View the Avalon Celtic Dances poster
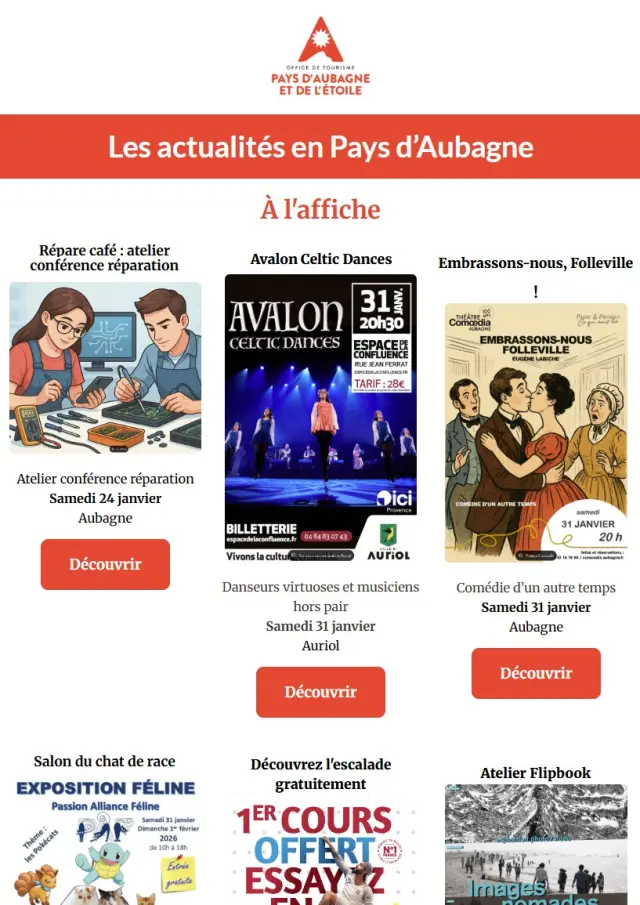 (320, 418)
